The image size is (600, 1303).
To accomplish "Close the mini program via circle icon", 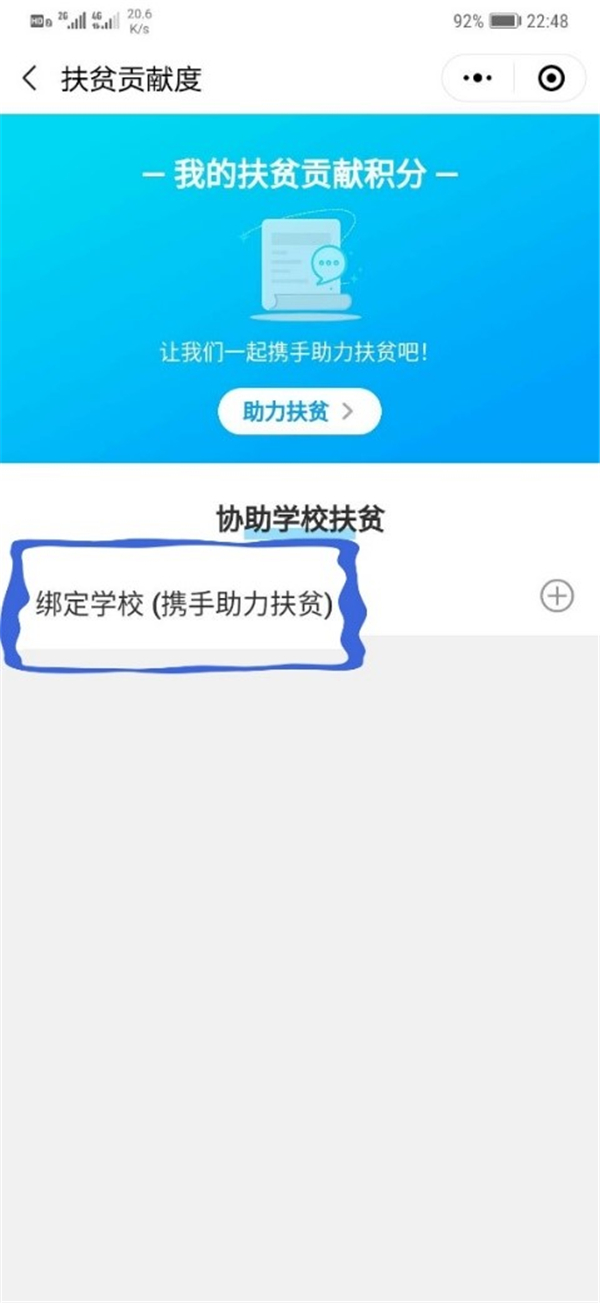I will 551,78.
